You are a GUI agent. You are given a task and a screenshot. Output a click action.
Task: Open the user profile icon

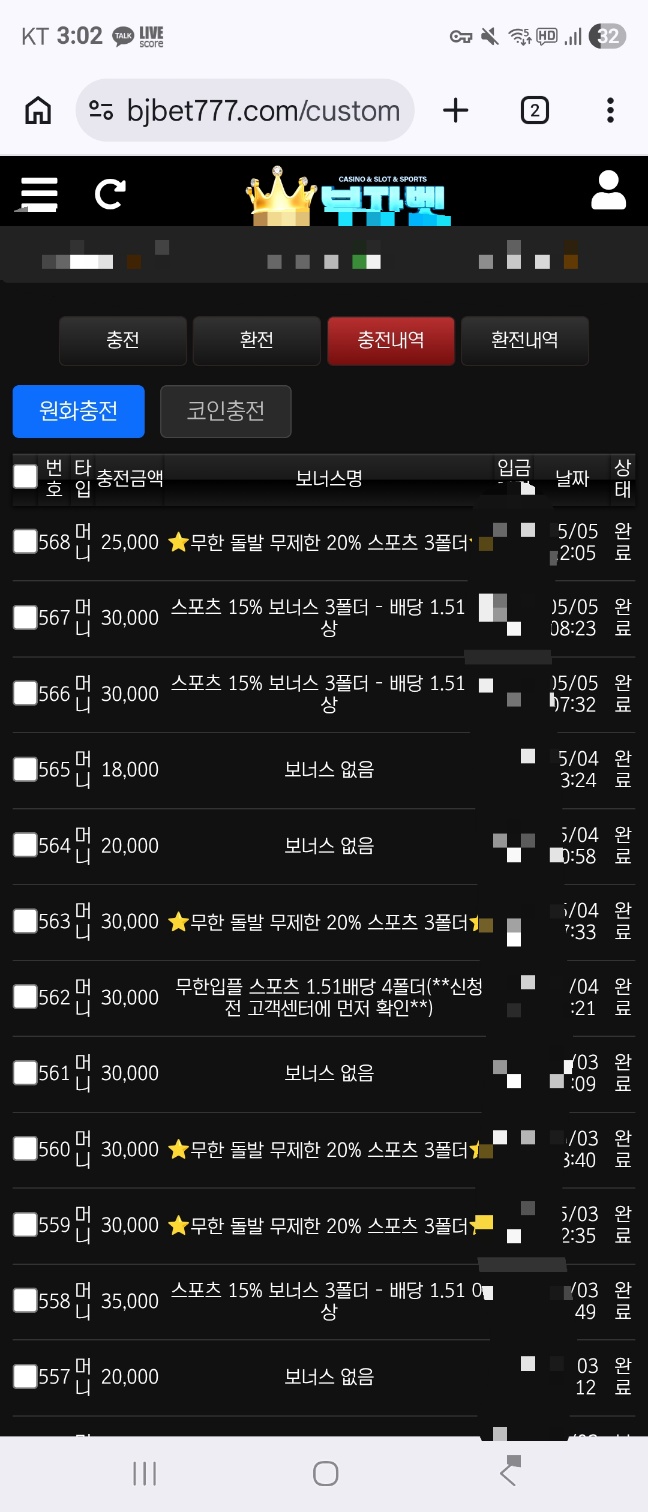(x=608, y=190)
